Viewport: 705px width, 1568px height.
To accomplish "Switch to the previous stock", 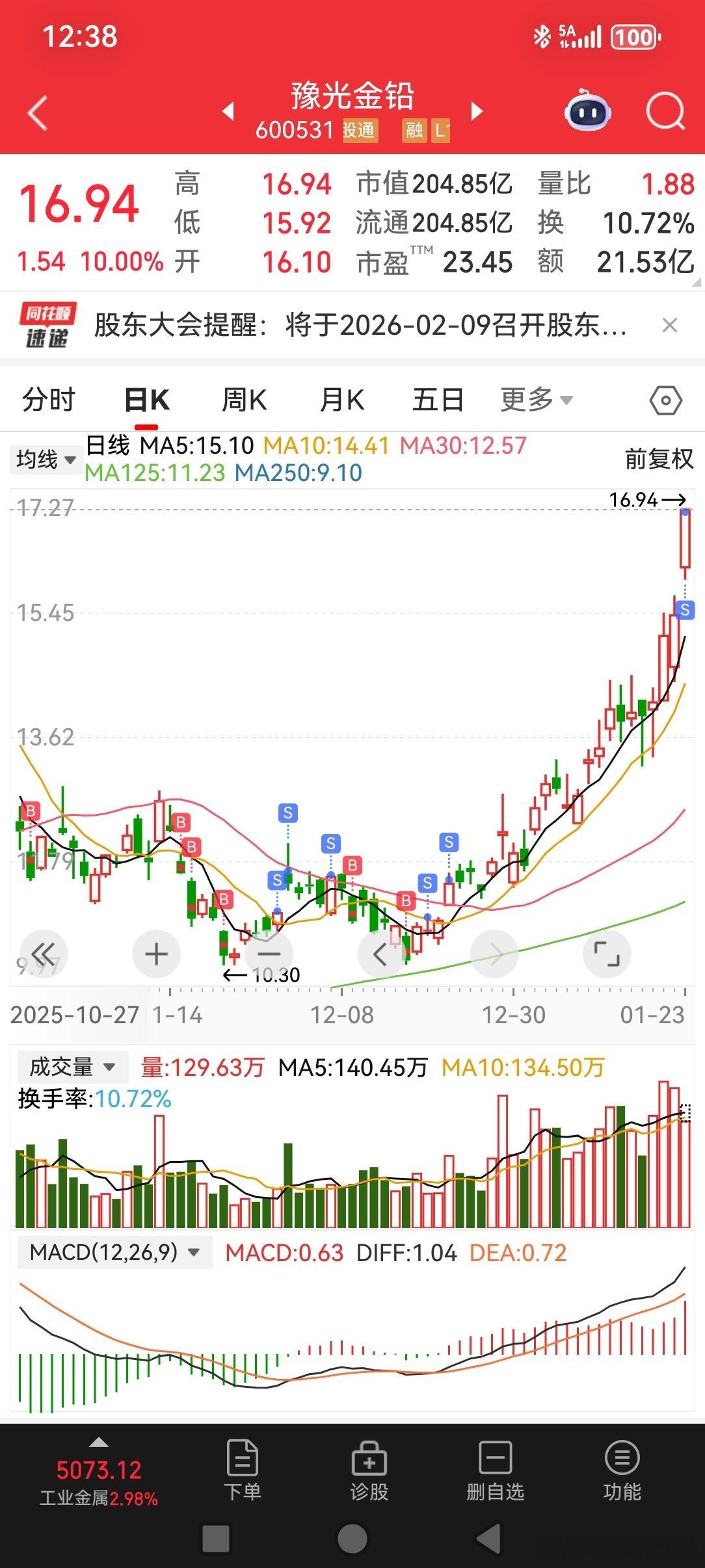I will (228, 111).
